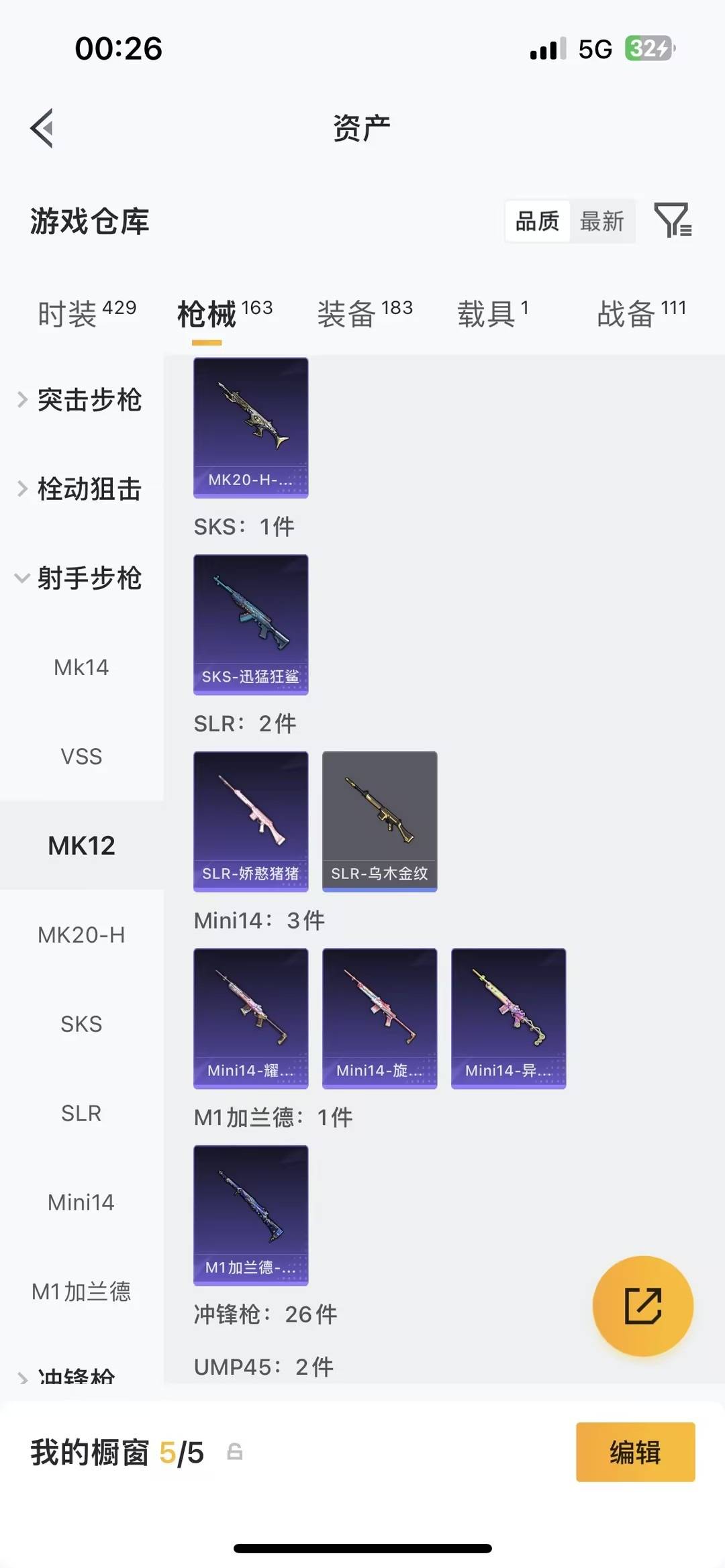Open the M1加兰德 weapon thumbnail
Viewport: 725px width, 1568px height.
pyautogui.click(x=250, y=1216)
